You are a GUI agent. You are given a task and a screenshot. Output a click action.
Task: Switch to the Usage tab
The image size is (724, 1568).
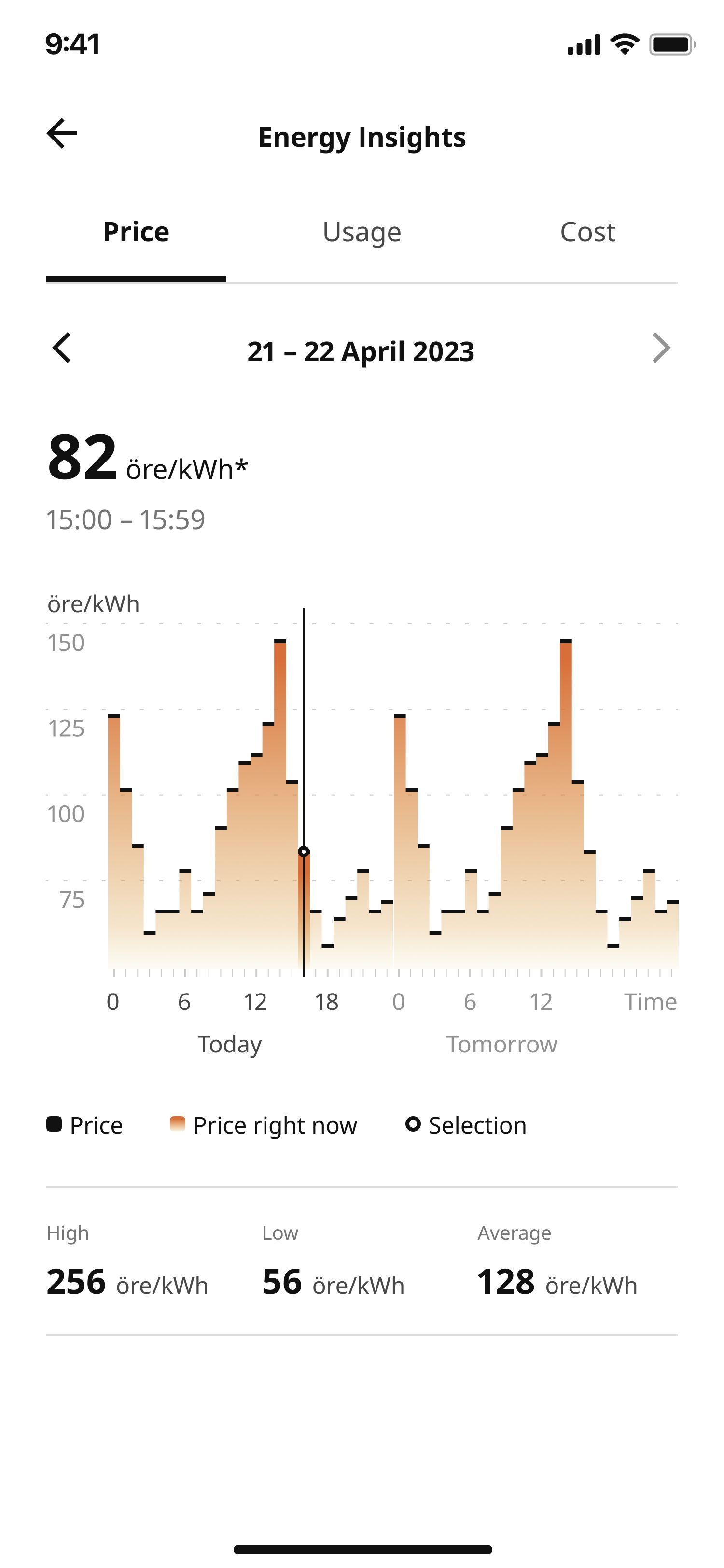[362, 233]
